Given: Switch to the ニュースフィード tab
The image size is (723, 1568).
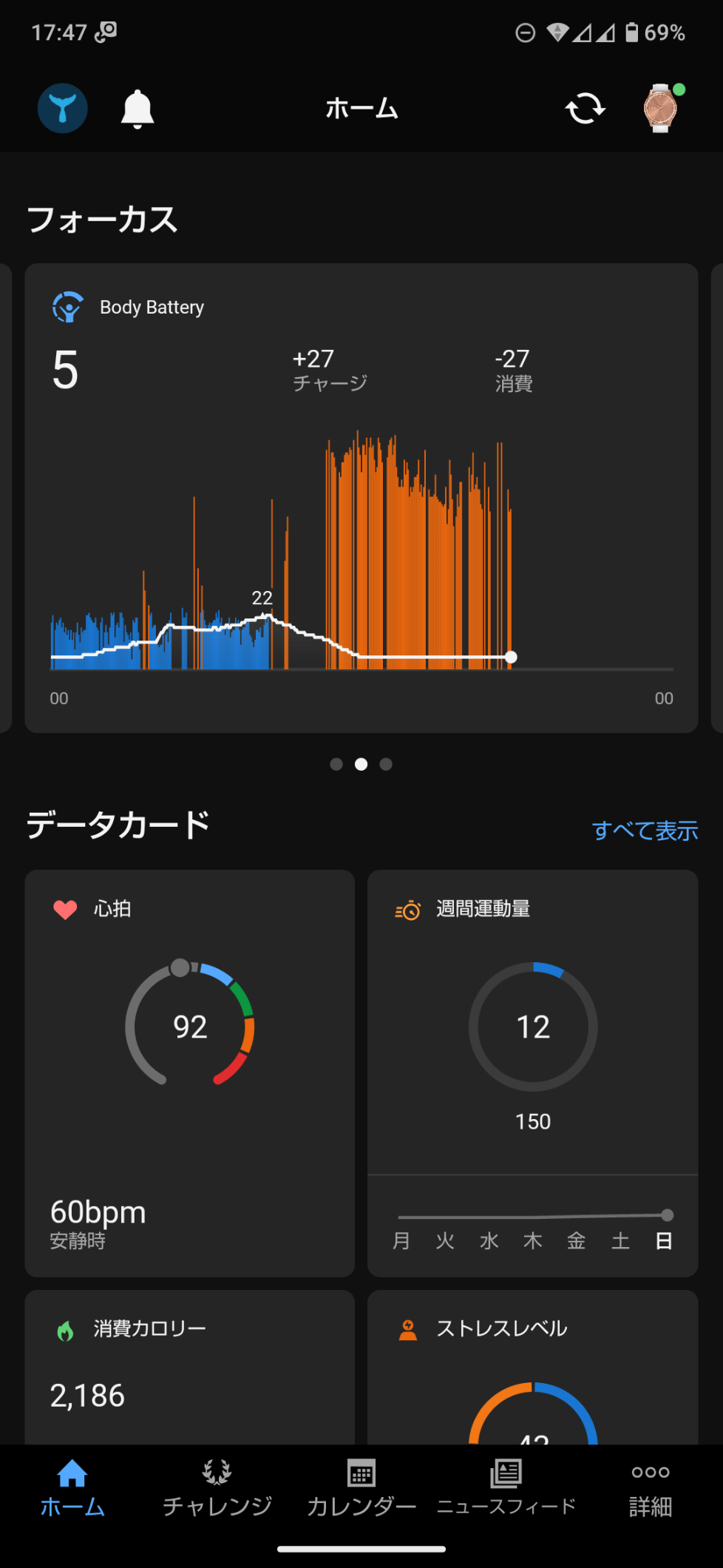Looking at the screenshot, I should [x=506, y=1488].
